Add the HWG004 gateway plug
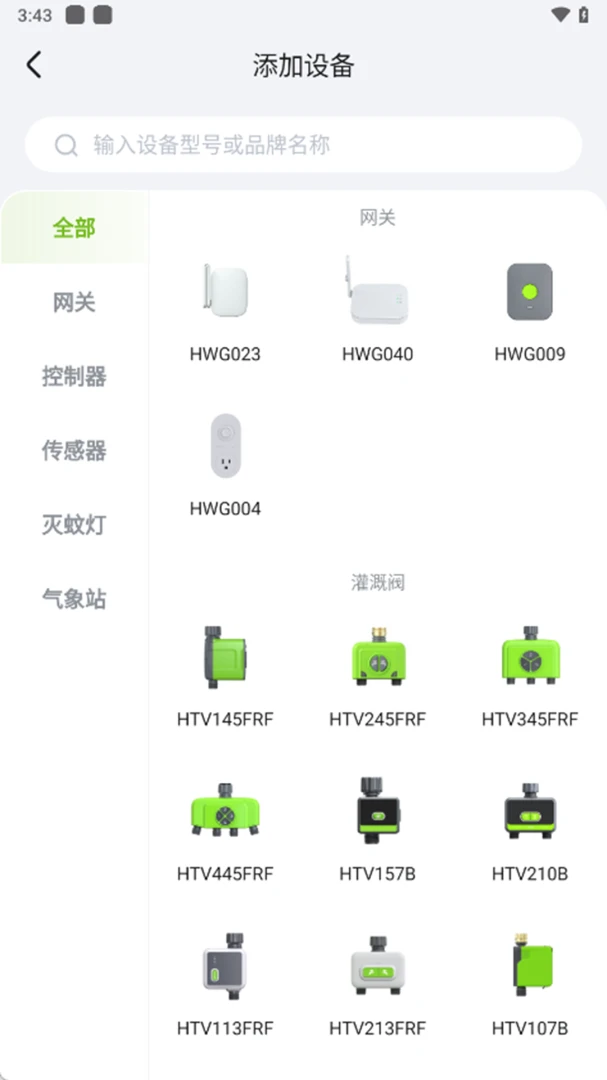Screen dimensions: 607x1080 (x=225, y=464)
